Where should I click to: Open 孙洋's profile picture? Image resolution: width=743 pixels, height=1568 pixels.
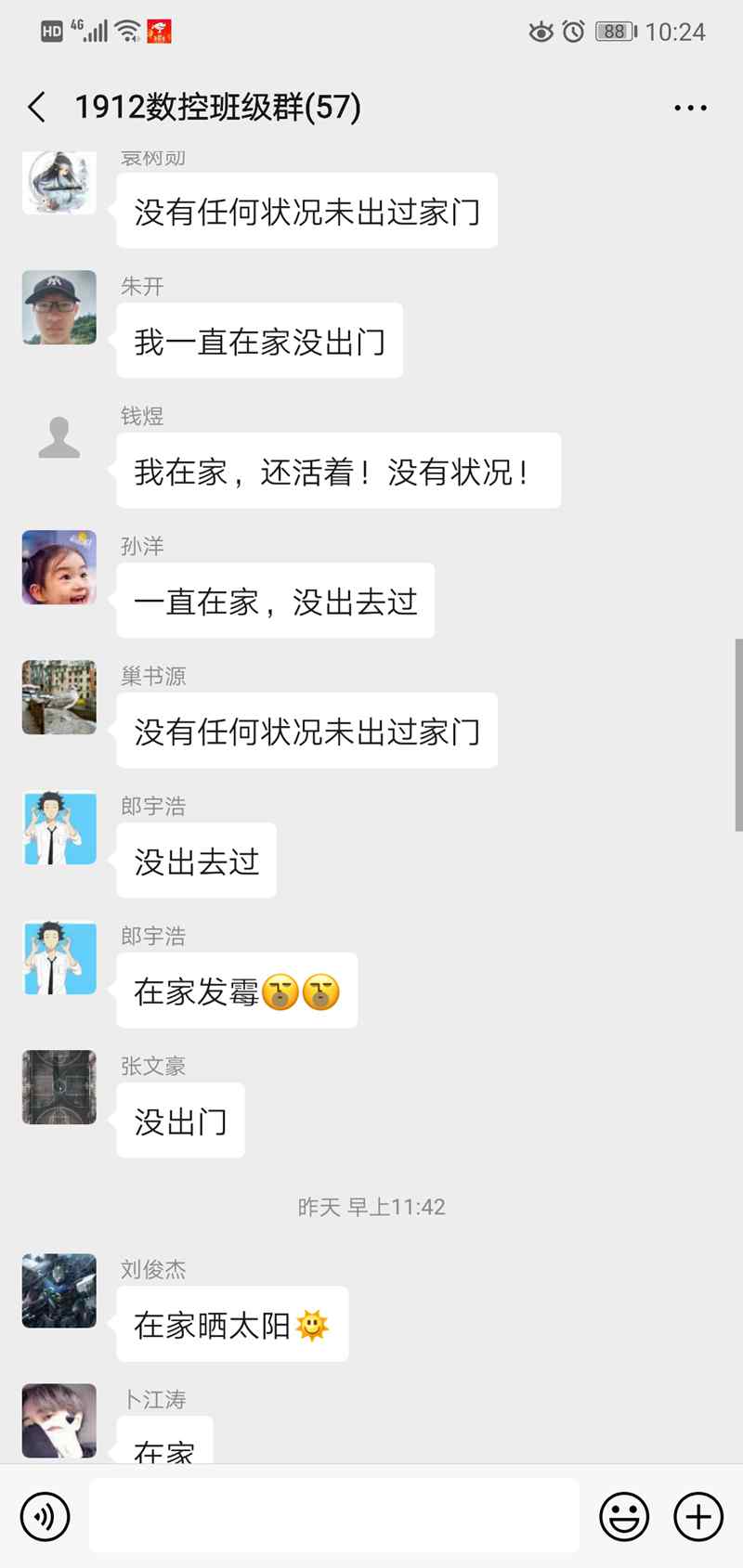point(59,567)
